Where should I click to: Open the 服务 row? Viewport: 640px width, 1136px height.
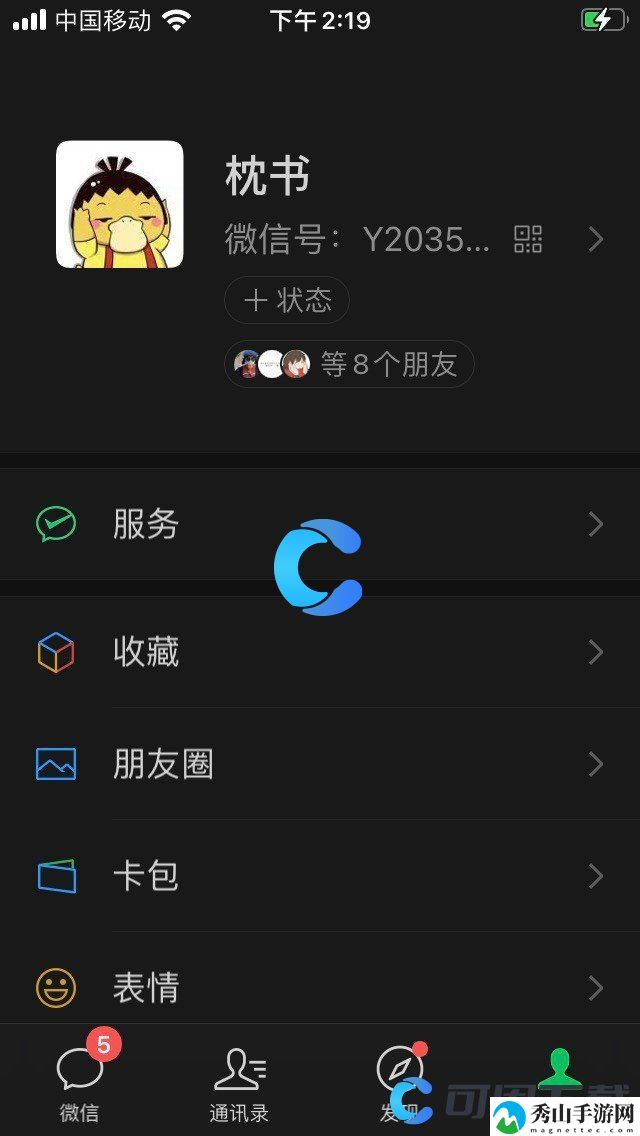[x=320, y=524]
